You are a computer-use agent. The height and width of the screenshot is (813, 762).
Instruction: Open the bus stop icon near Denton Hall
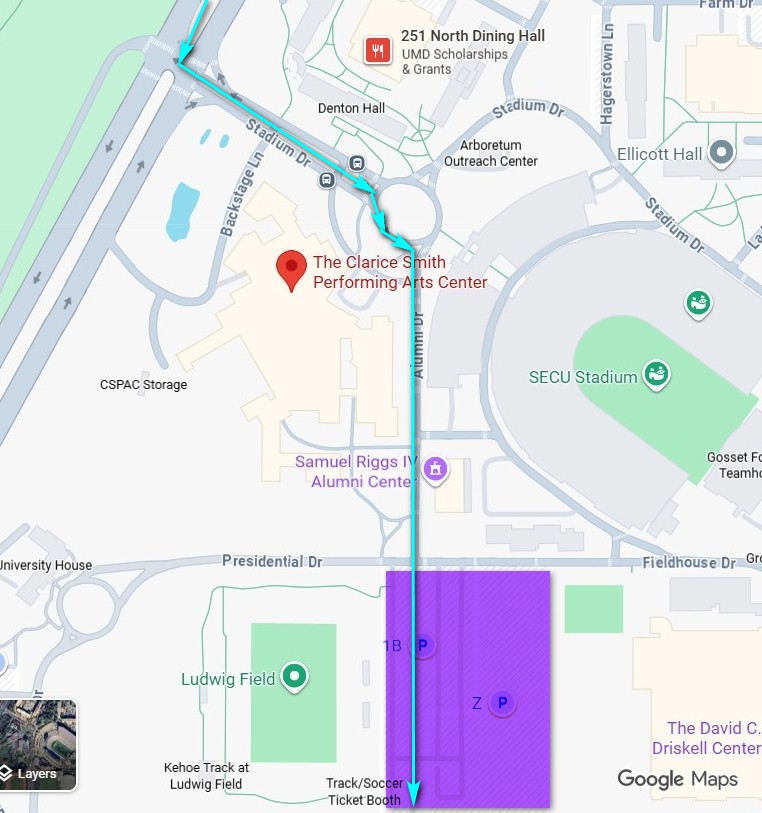[x=357, y=163]
